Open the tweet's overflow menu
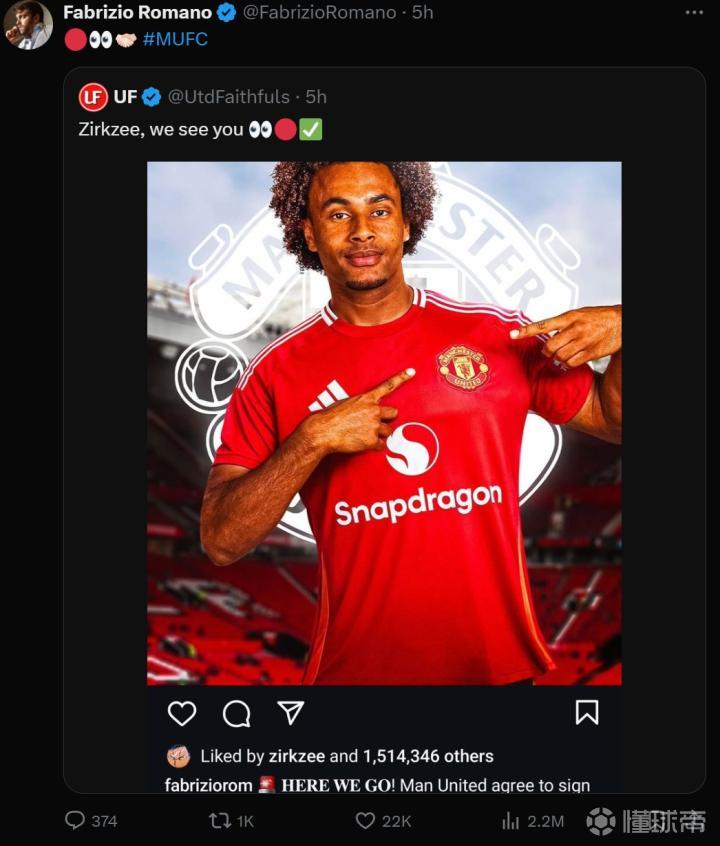Viewport: 720px width, 846px height. coord(694,12)
